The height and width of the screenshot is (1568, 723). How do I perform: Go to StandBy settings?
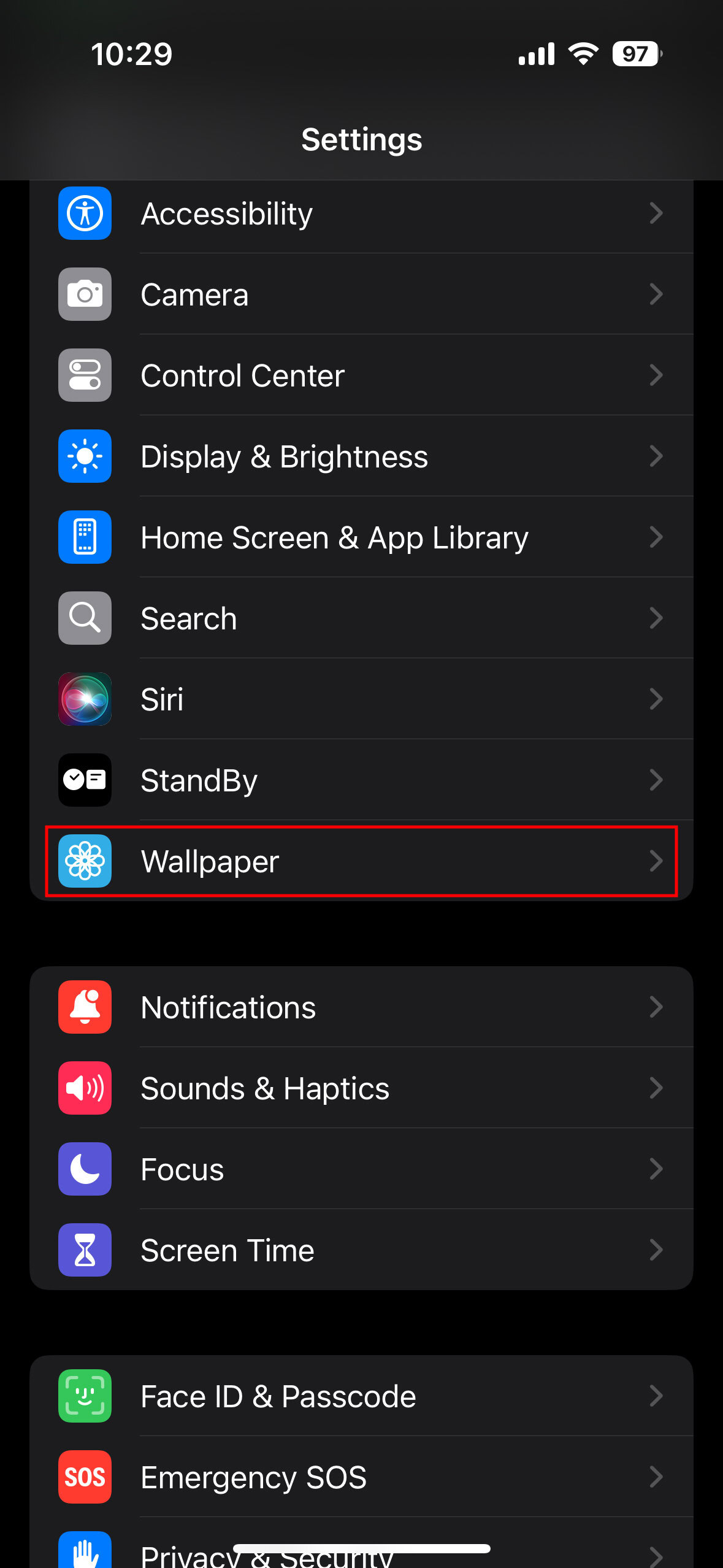point(361,780)
